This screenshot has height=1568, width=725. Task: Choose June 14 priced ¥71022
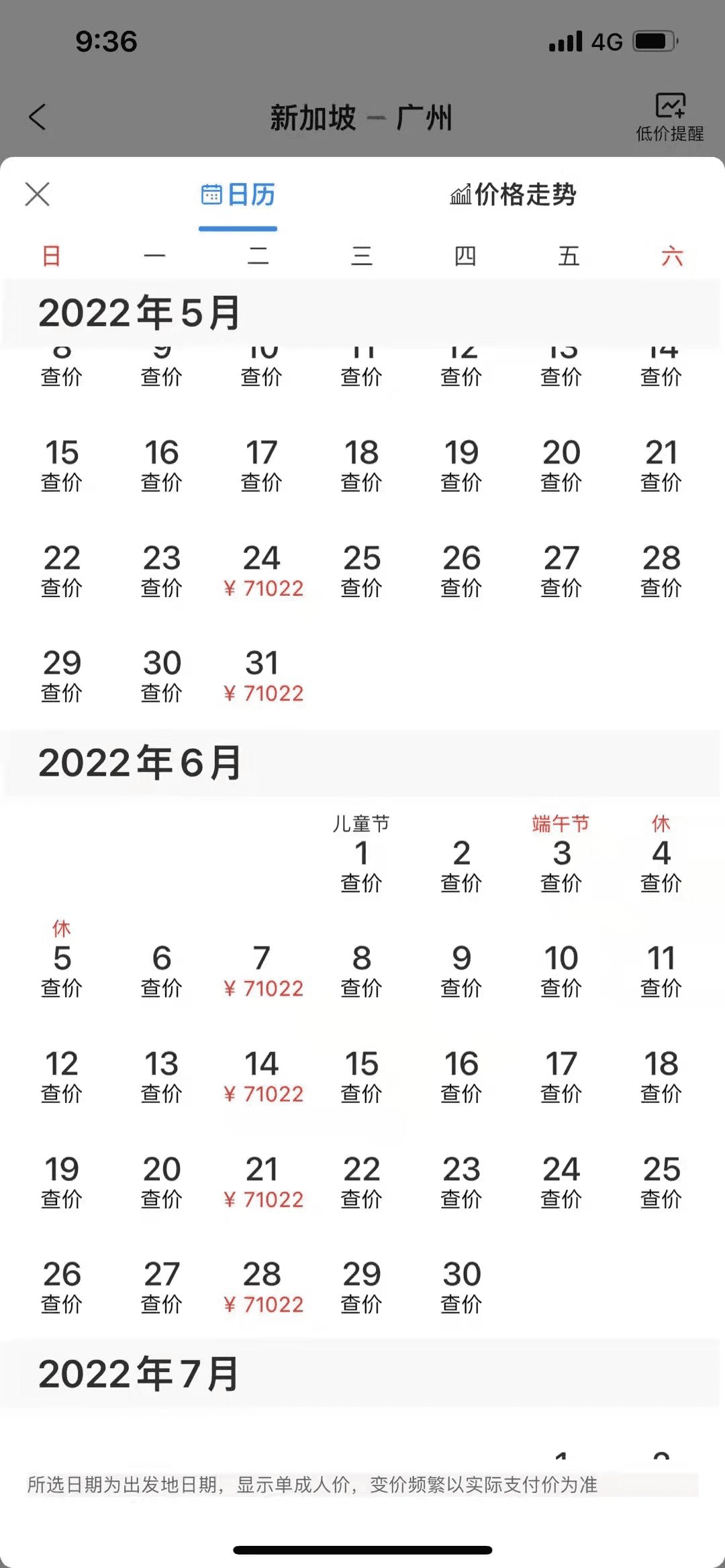click(262, 1077)
